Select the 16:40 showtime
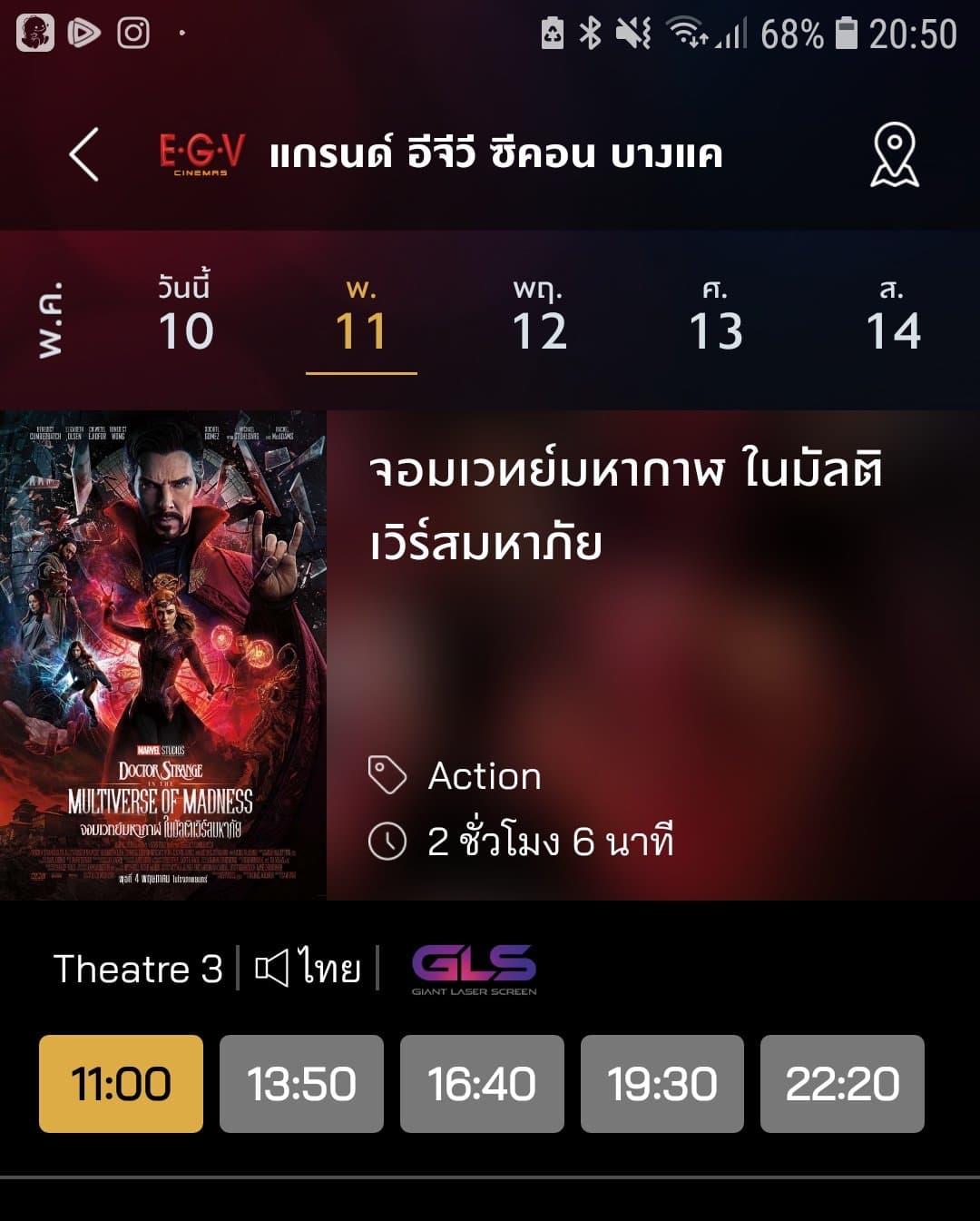Screen dimensions: 980x1221 [x=482, y=1084]
